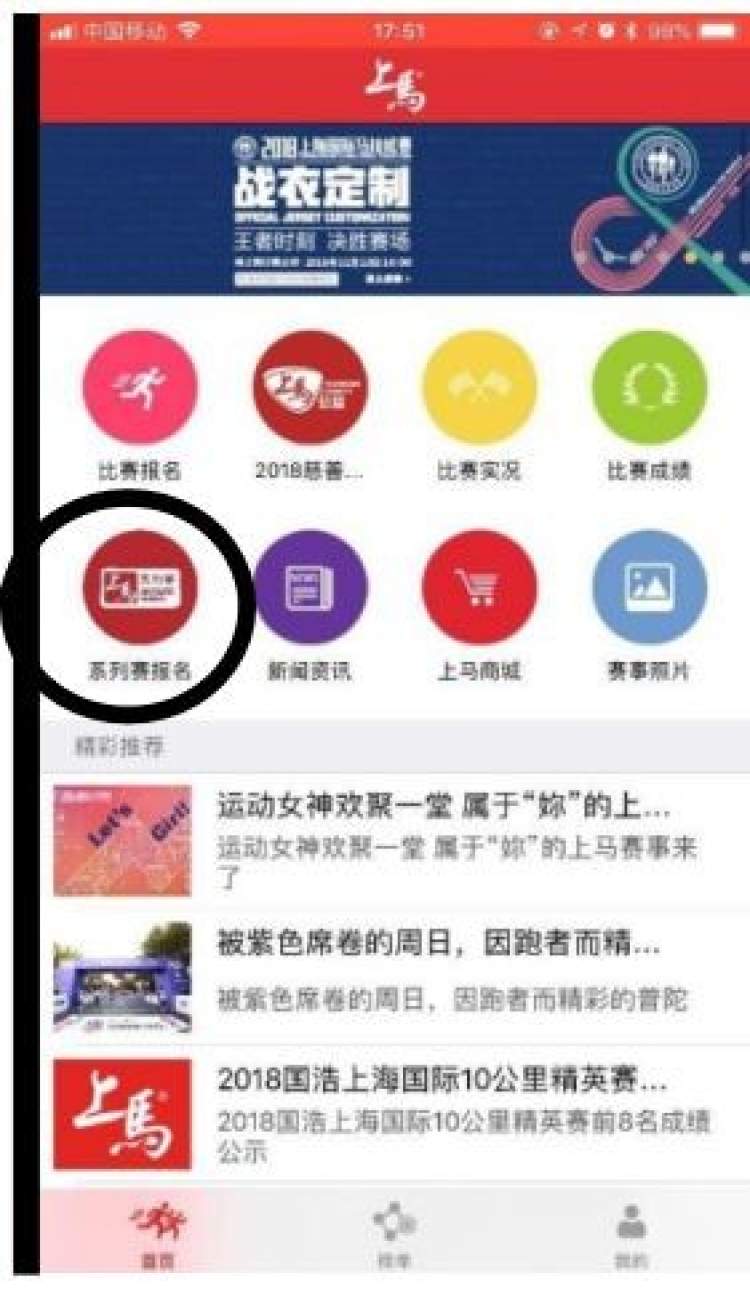Open 系列赛报名 series registration

point(140,588)
